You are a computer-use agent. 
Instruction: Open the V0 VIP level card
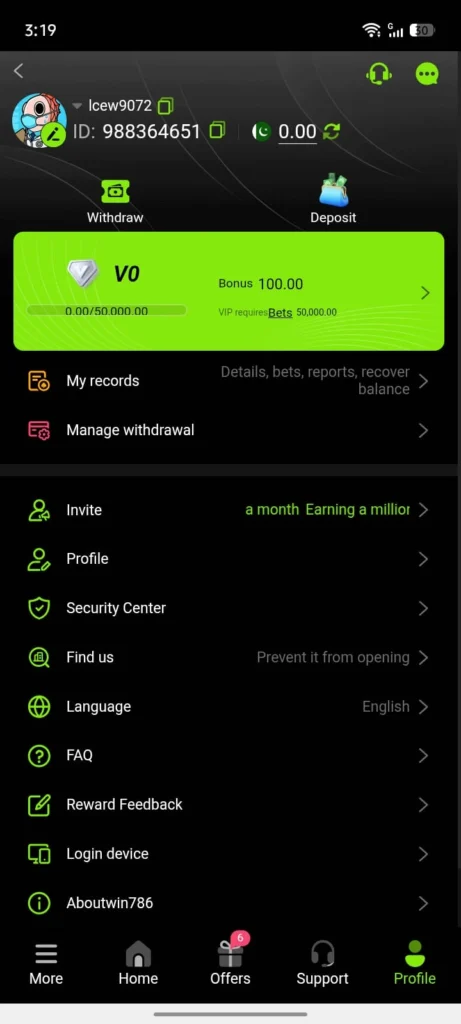(229, 291)
